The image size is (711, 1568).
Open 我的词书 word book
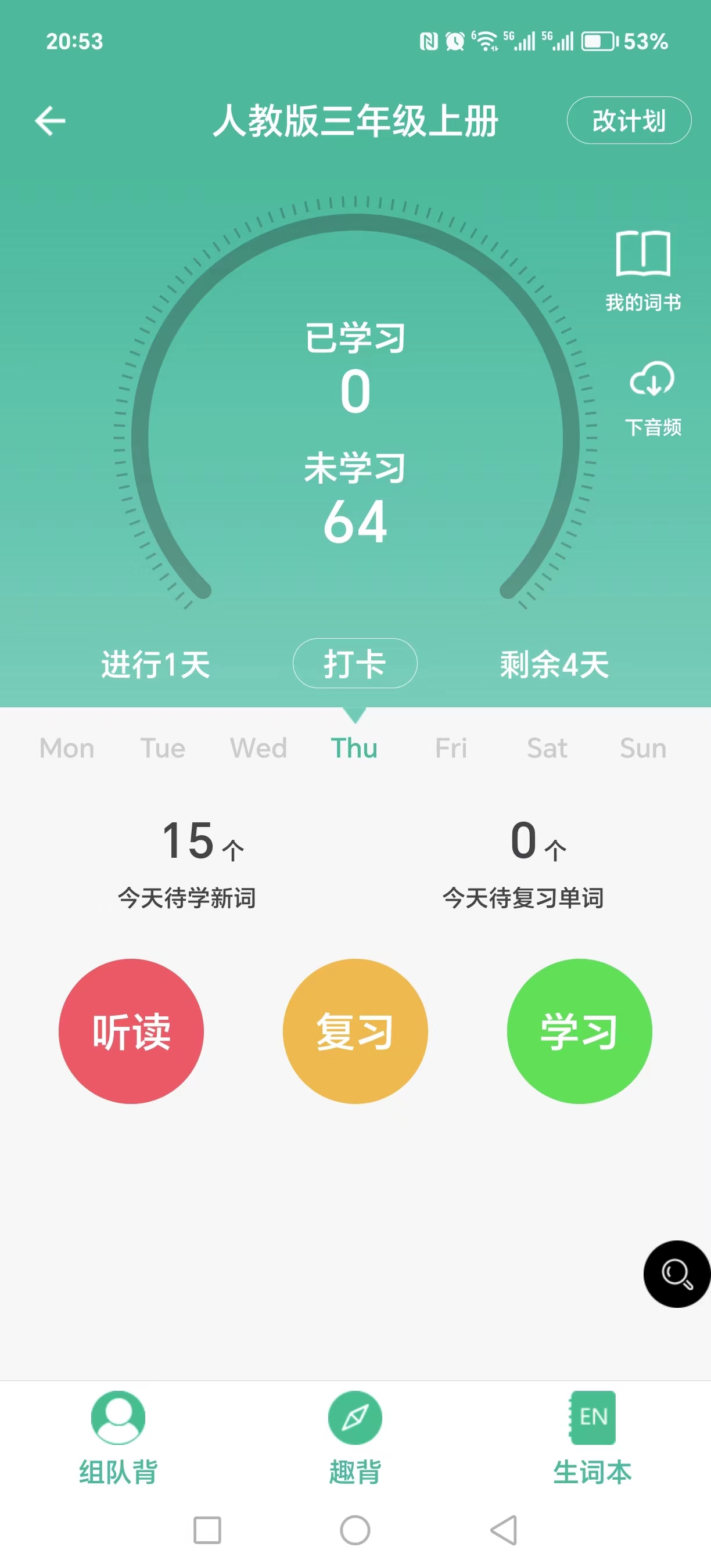click(643, 269)
